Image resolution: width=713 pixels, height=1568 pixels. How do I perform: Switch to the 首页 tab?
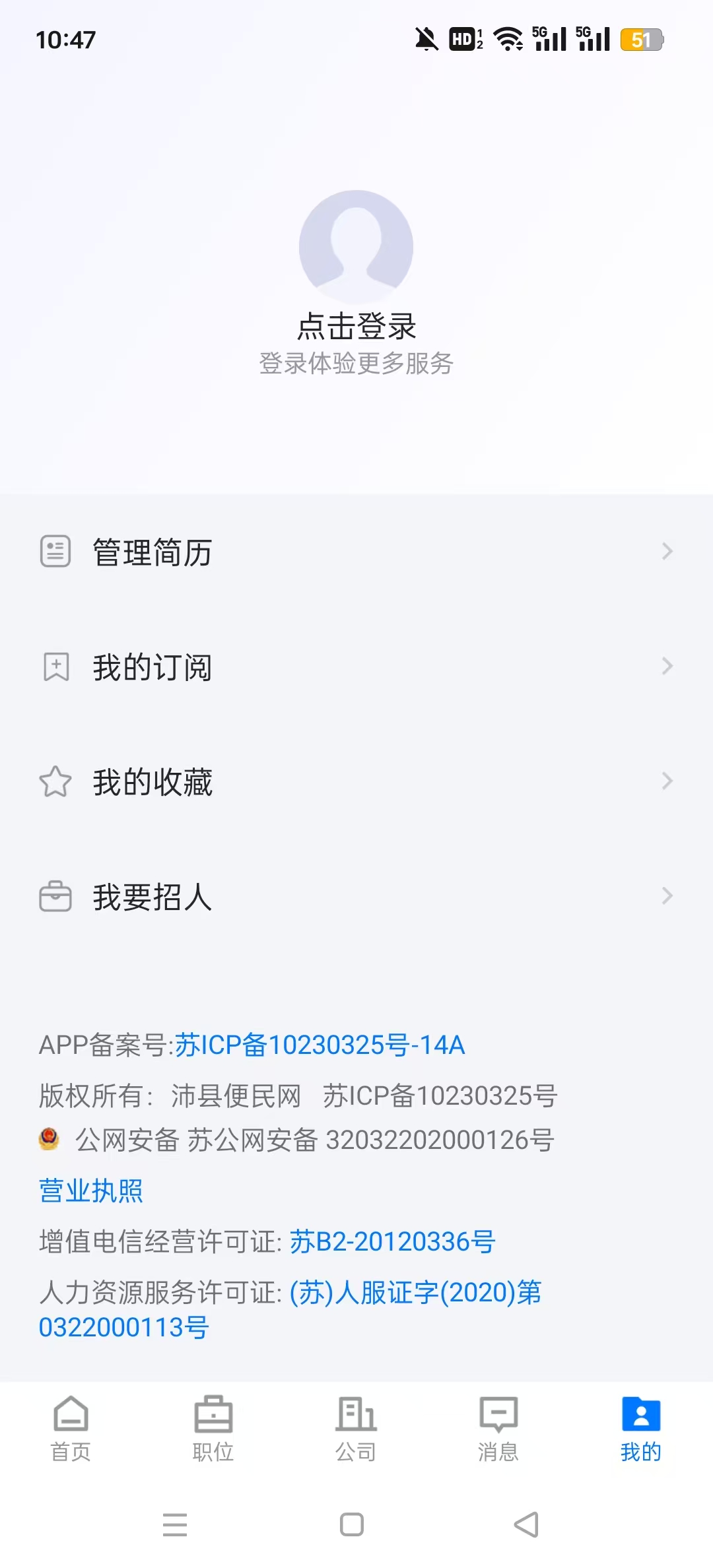(x=71, y=1429)
